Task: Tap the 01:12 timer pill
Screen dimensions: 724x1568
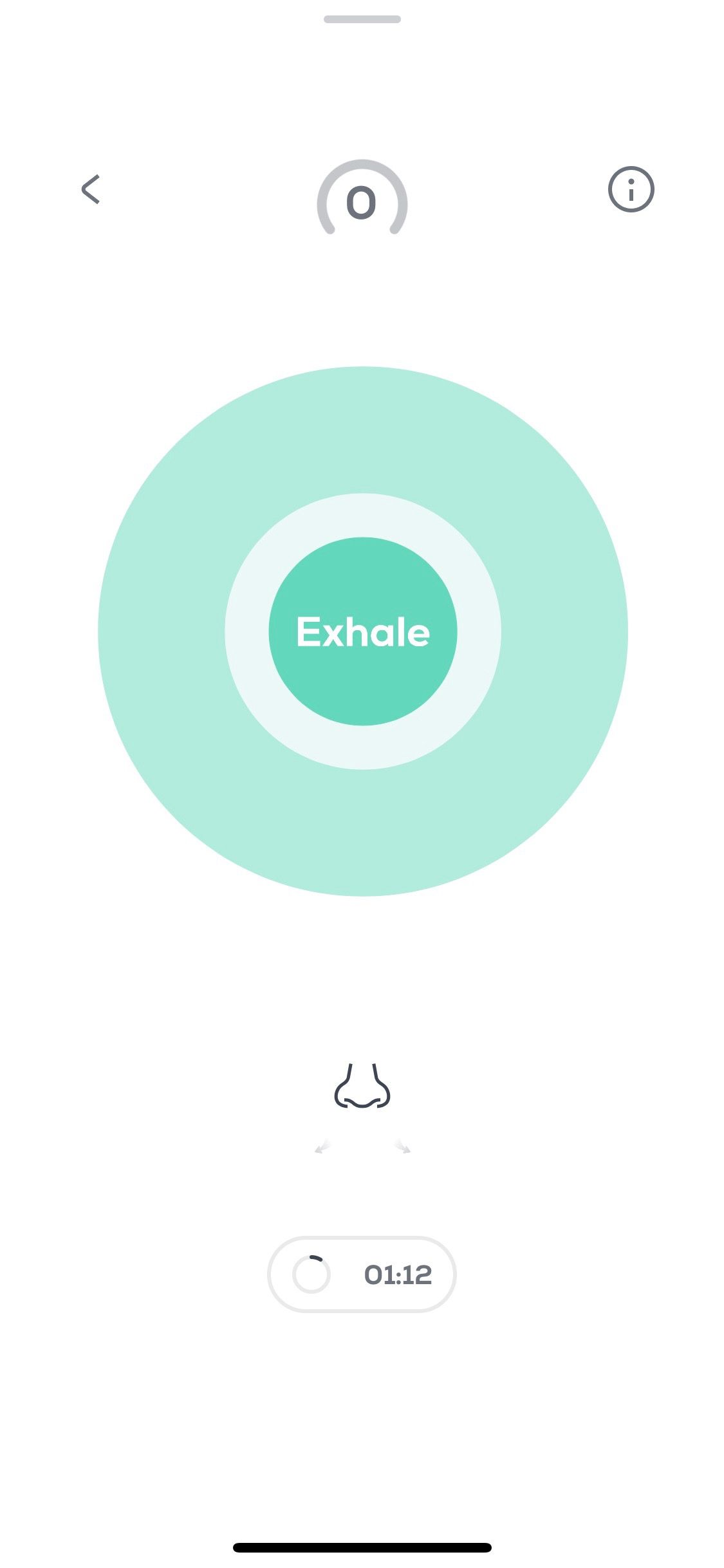Action: click(362, 1274)
